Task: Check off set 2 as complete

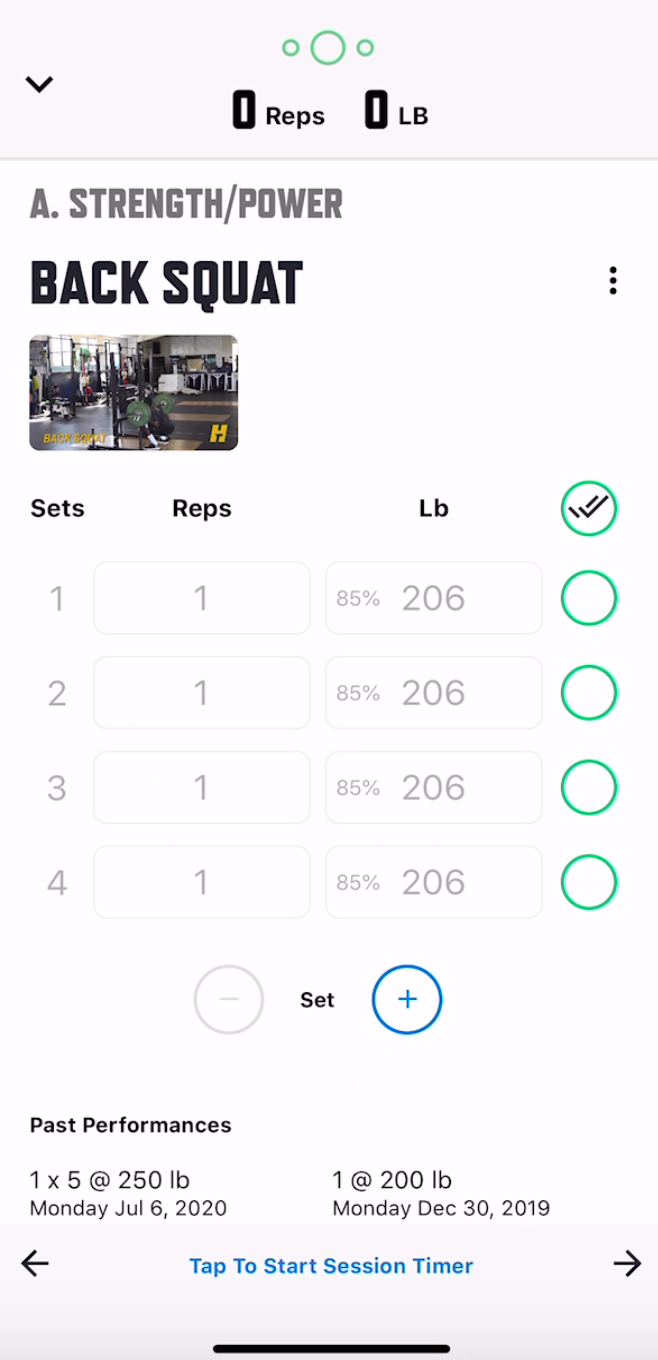Action: coord(589,693)
